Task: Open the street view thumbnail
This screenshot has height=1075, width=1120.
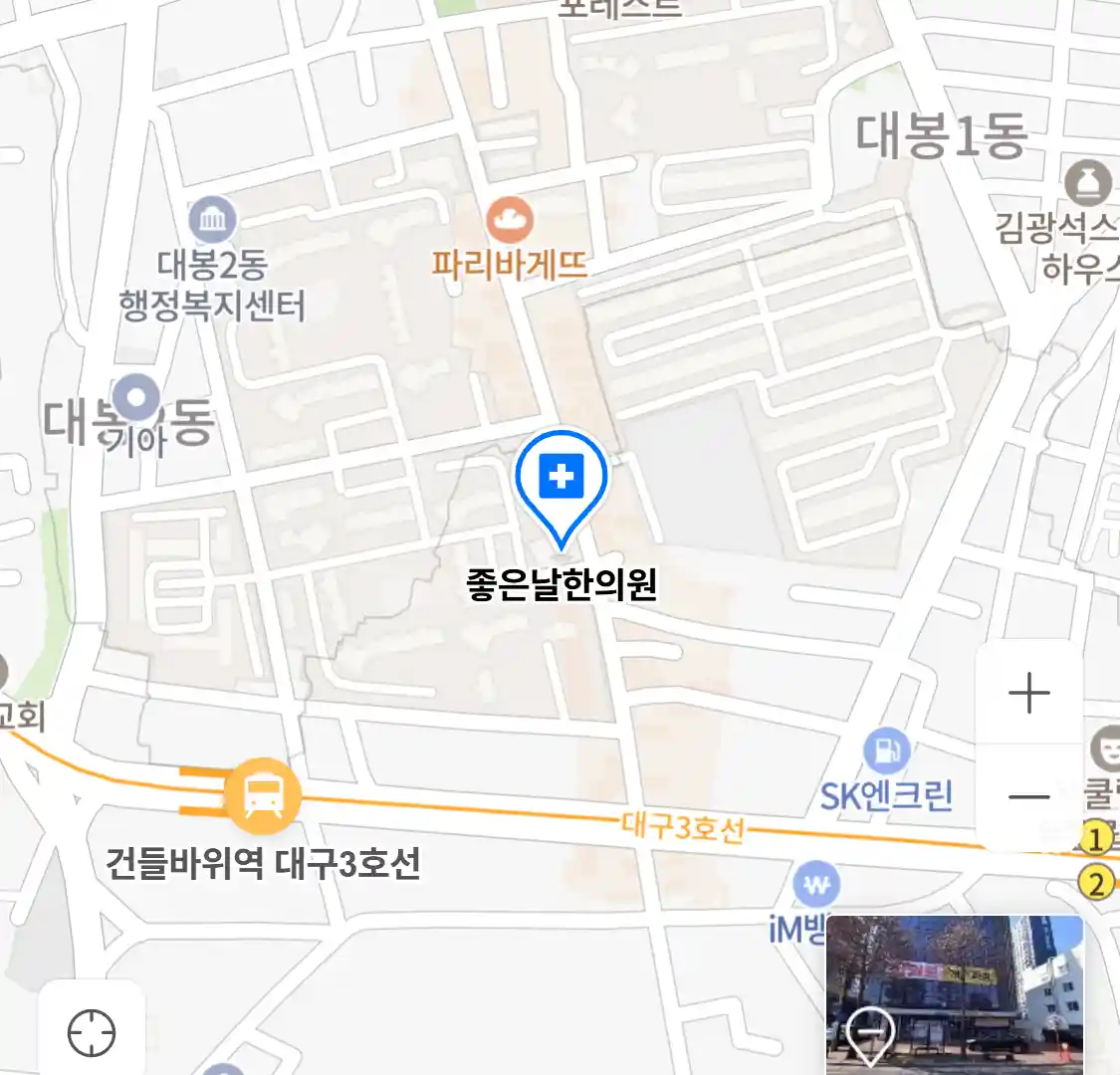Action: click(x=954, y=993)
